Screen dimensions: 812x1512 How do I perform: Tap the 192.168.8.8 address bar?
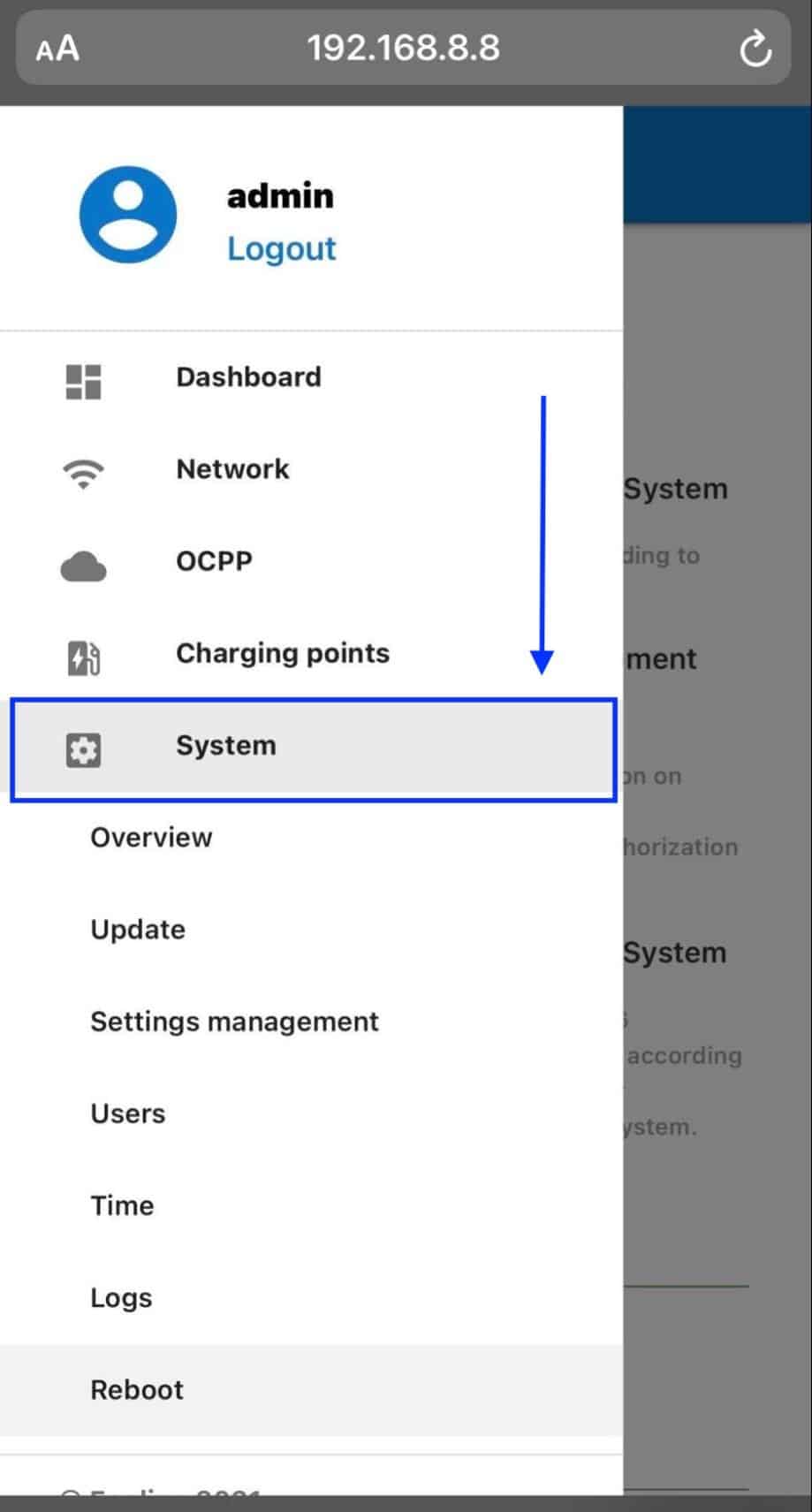point(403,48)
